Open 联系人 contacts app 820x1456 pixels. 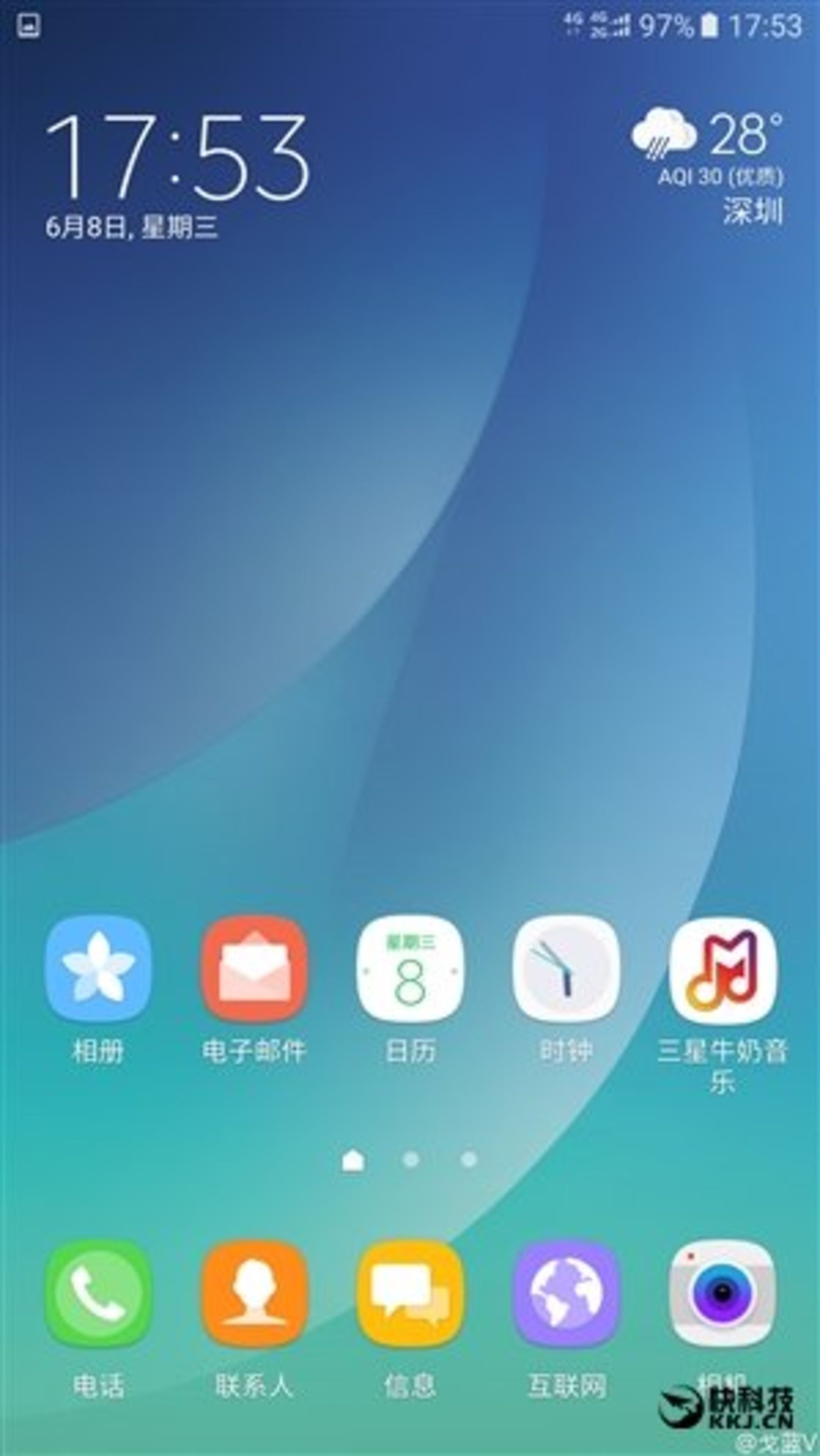[255, 1294]
